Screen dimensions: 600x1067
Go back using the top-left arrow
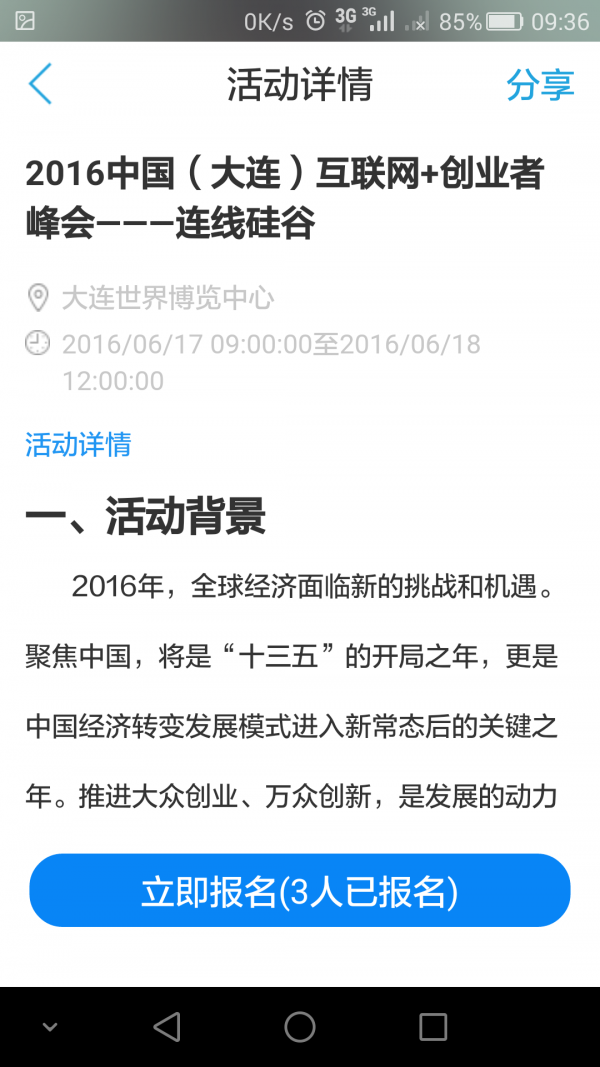pyautogui.click(x=40, y=85)
